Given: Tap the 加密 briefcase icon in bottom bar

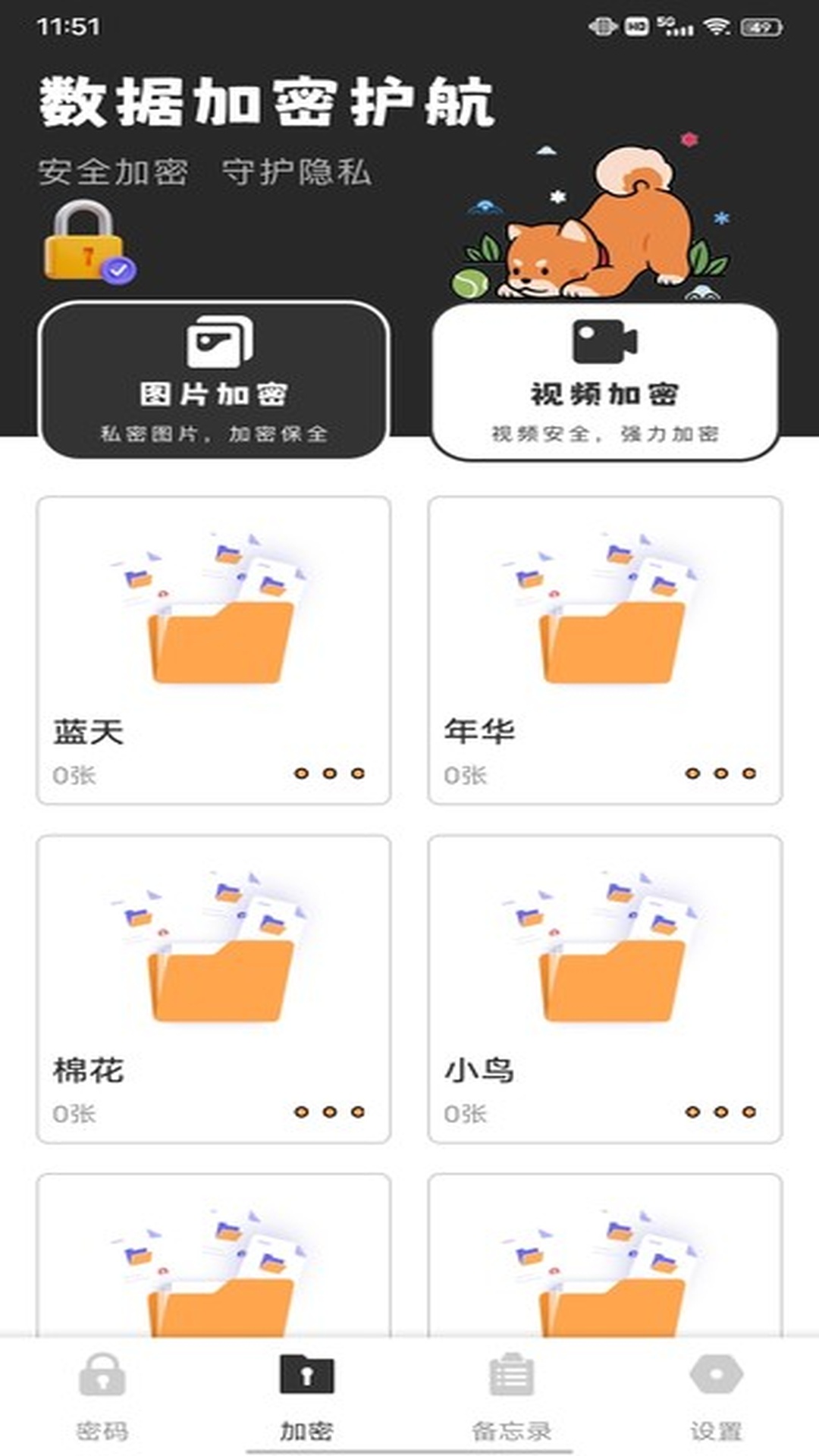Looking at the screenshot, I should [307, 1373].
